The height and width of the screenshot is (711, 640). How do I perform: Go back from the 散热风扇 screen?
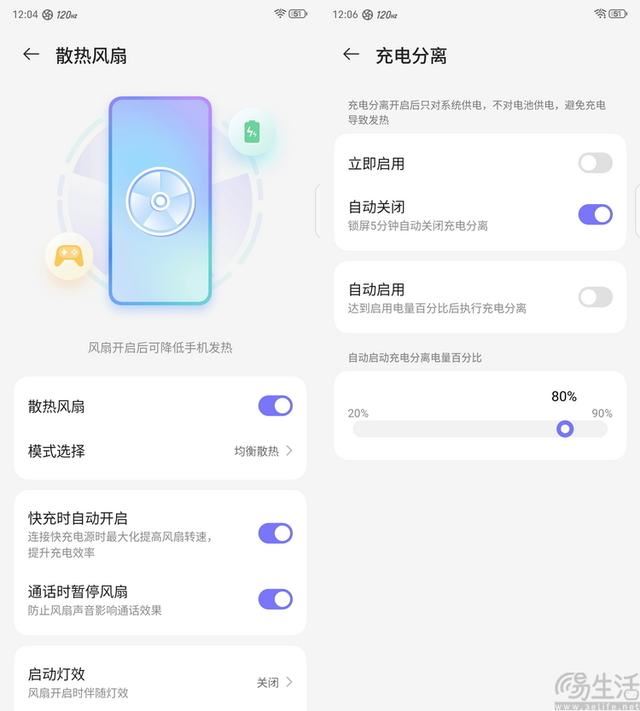[x=31, y=55]
